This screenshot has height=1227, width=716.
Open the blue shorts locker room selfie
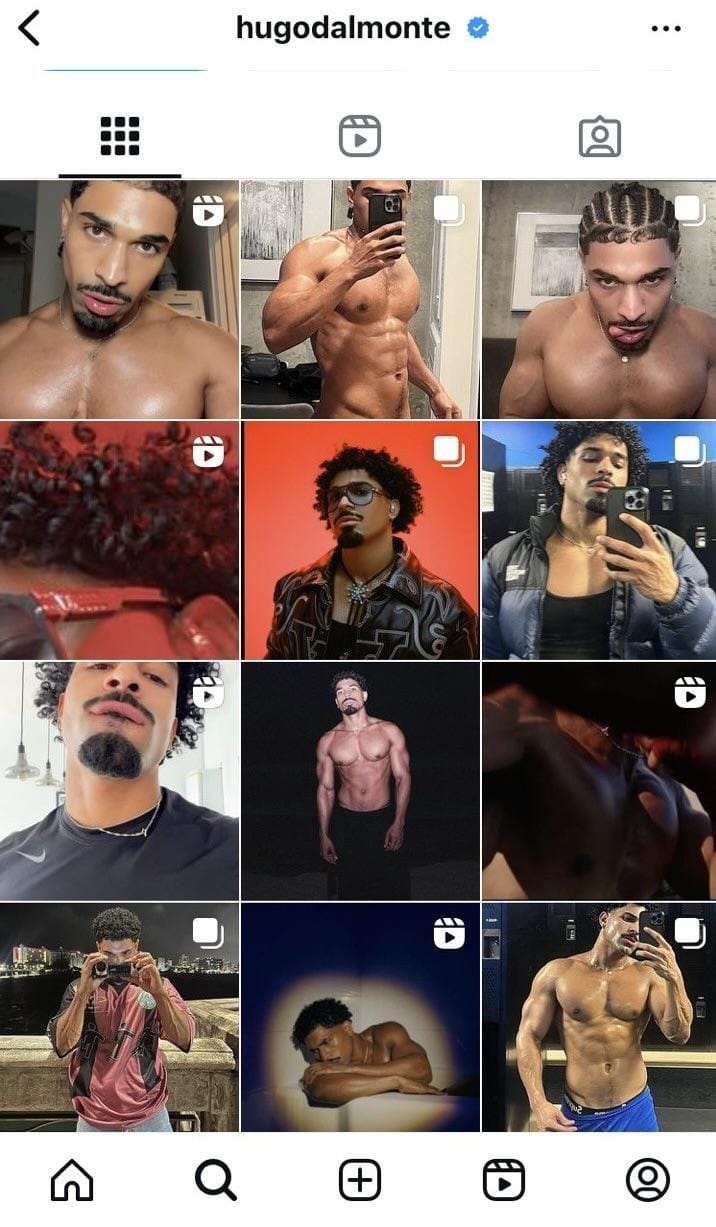[x=599, y=1017]
